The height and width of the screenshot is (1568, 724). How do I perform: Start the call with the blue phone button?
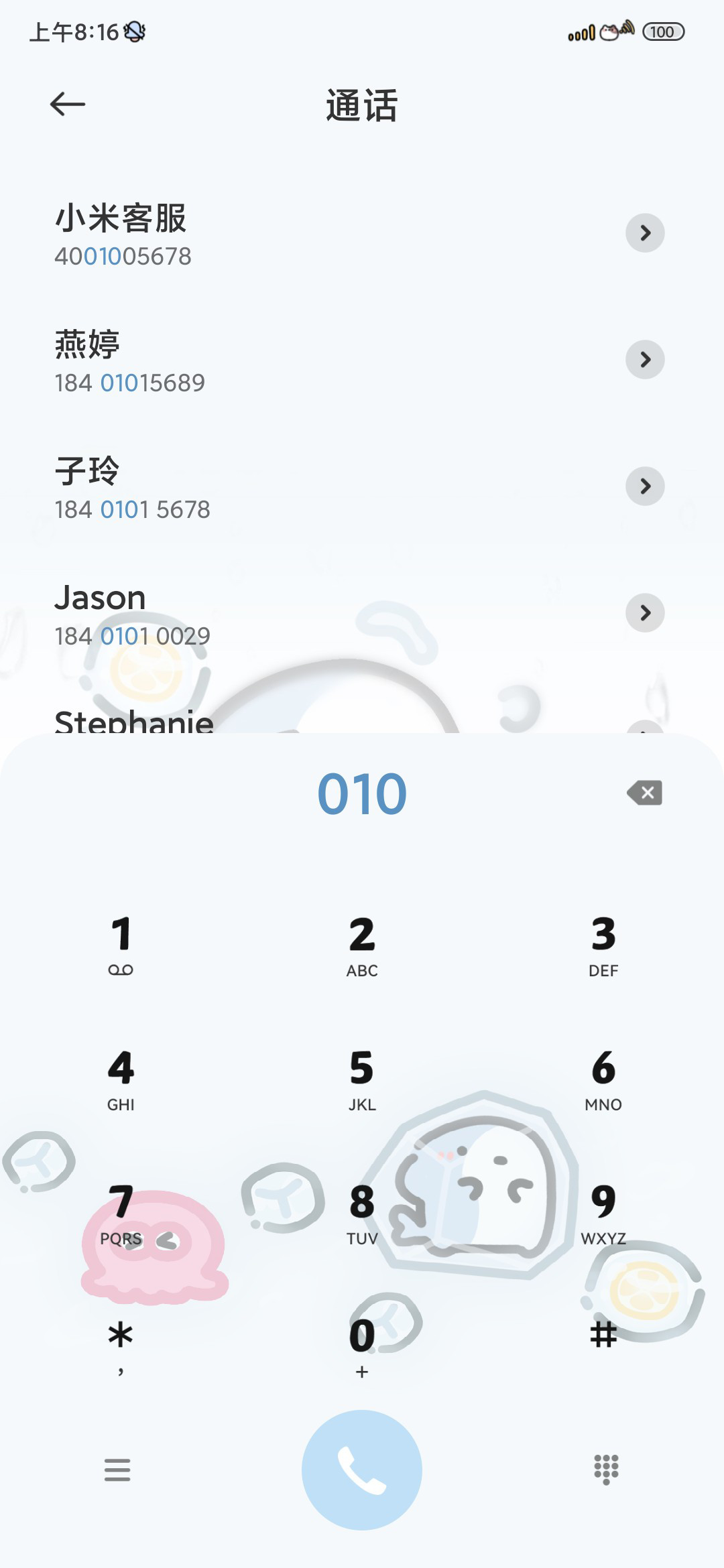tap(362, 1470)
